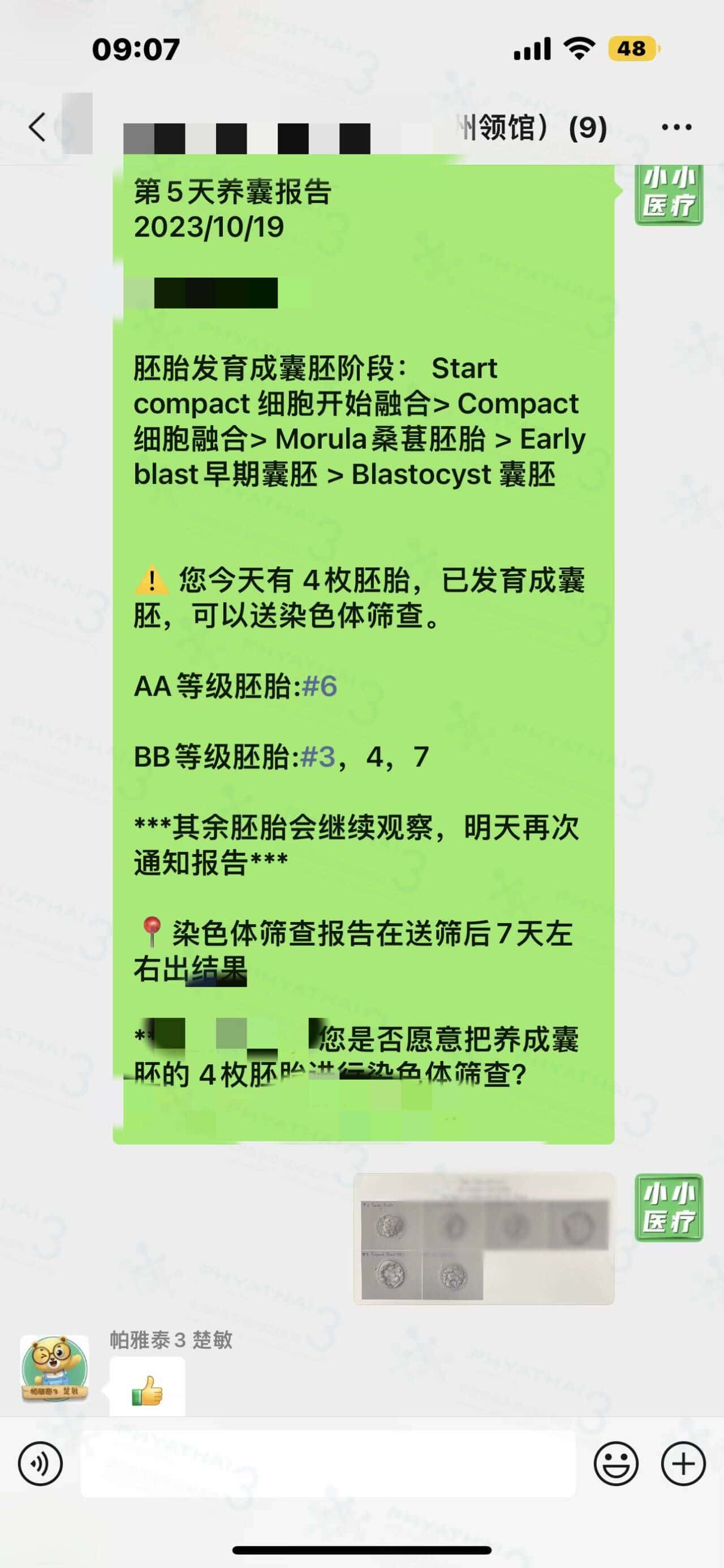Viewport: 724px width, 1568px height.
Task: Open the emoji sticker panel
Action: 615,1463
